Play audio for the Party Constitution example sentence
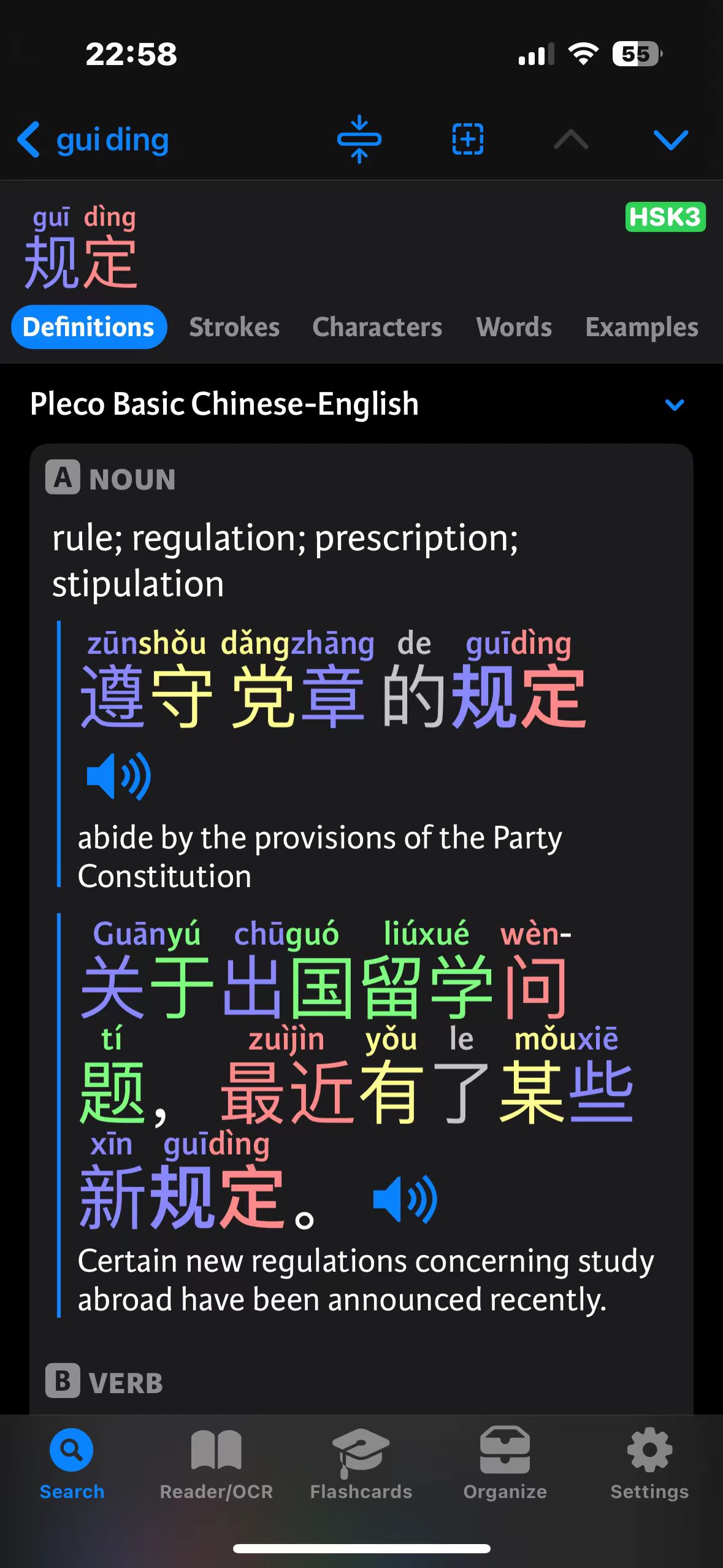This screenshot has height=1568, width=723. pyautogui.click(x=118, y=776)
